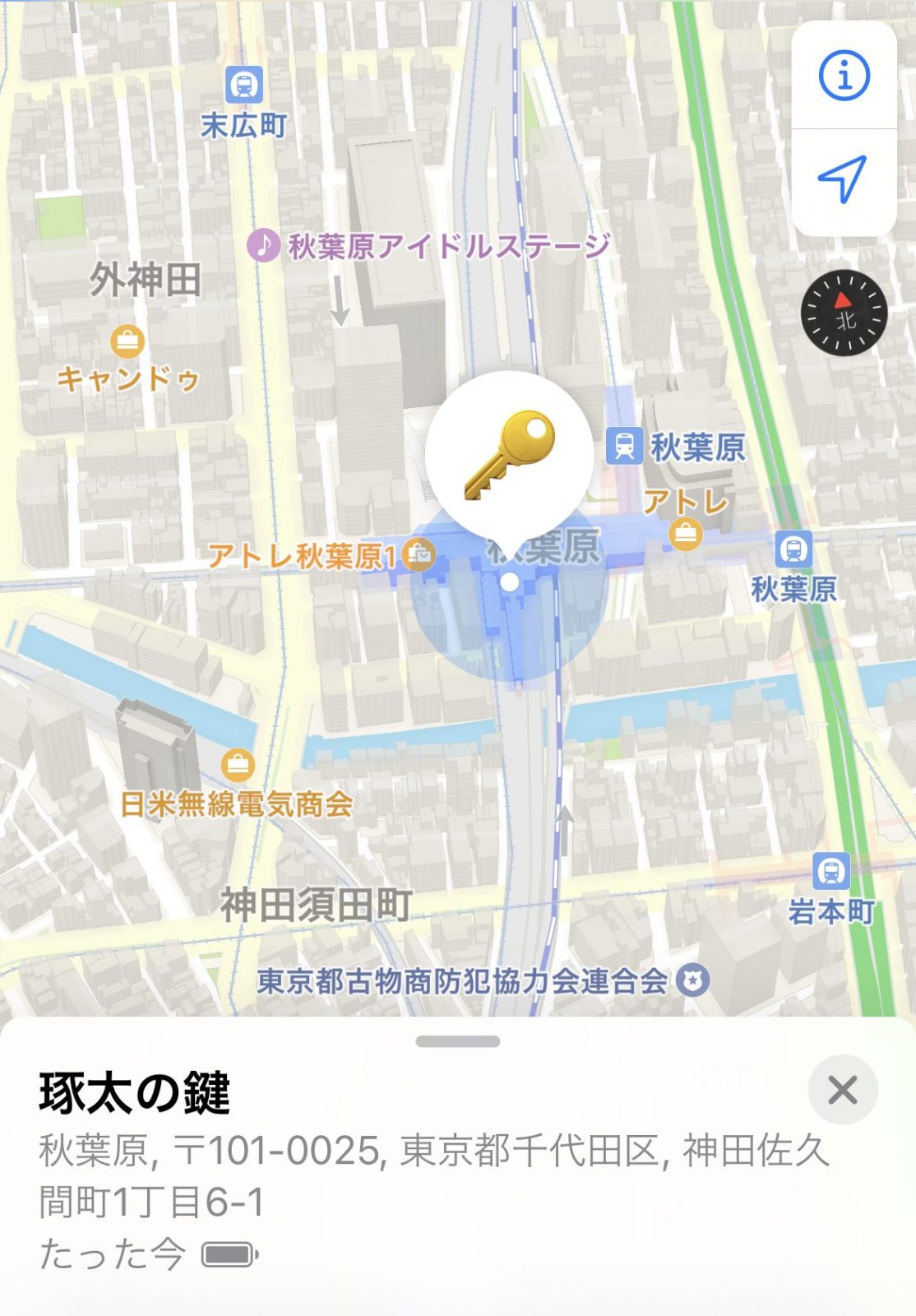This screenshot has width=916, height=1316.
Task: Tap the compass to reset north
Action: 844,313
